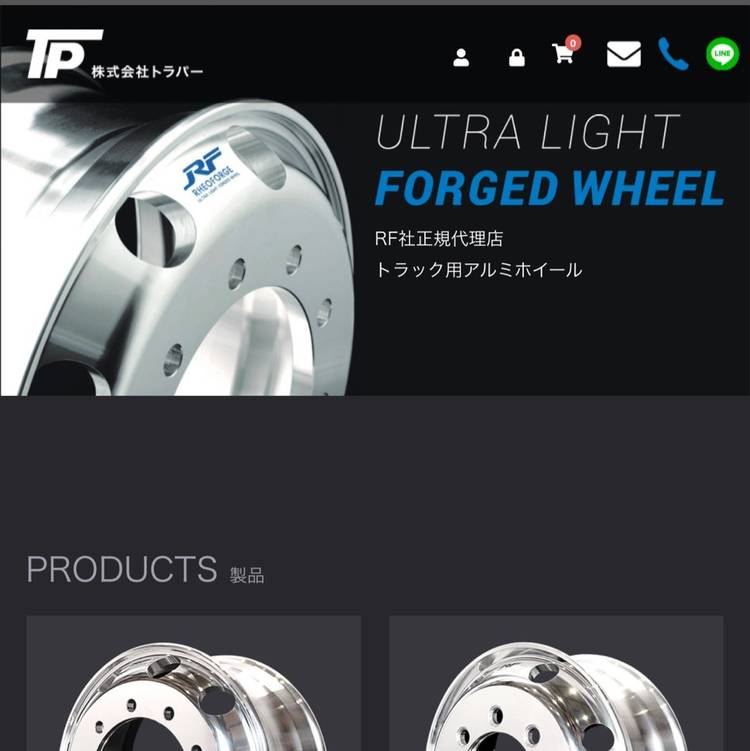Open the LINE chat icon
Image resolution: width=750 pixels, height=751 pixels.
(722, 54)
